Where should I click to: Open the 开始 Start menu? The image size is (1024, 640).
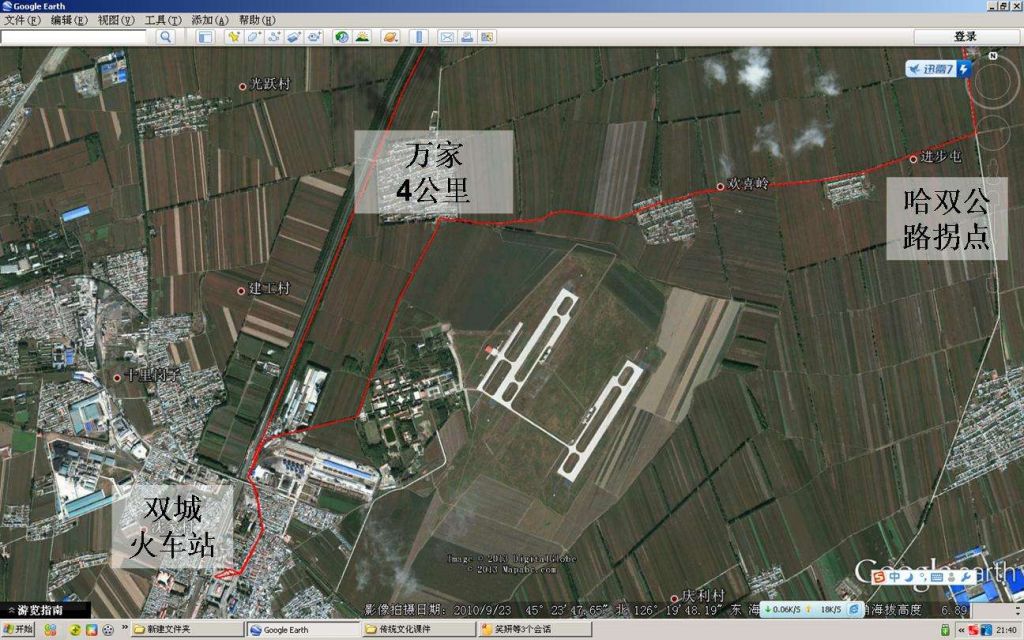(x=18, y=629)
